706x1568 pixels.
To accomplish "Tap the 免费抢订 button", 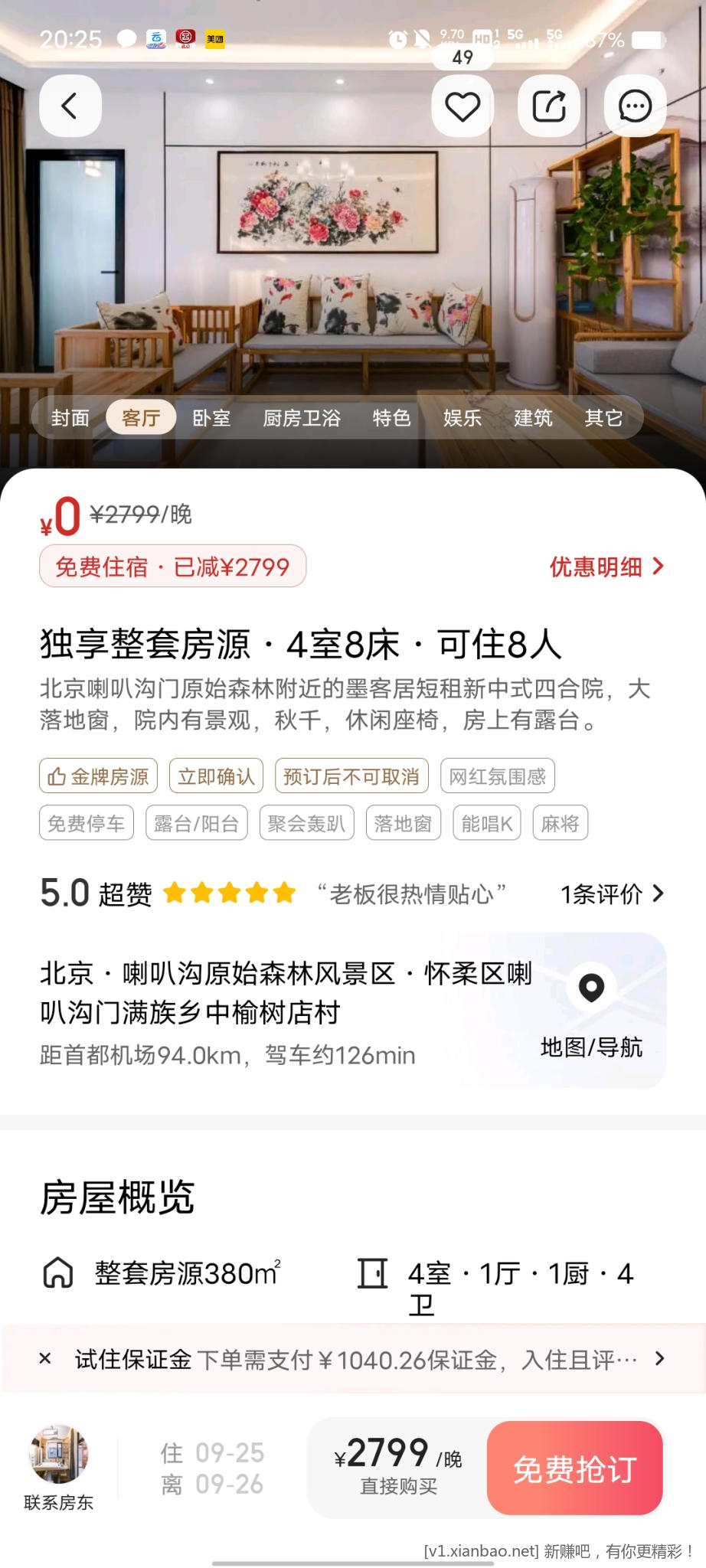I will (x=574, y=1468).
